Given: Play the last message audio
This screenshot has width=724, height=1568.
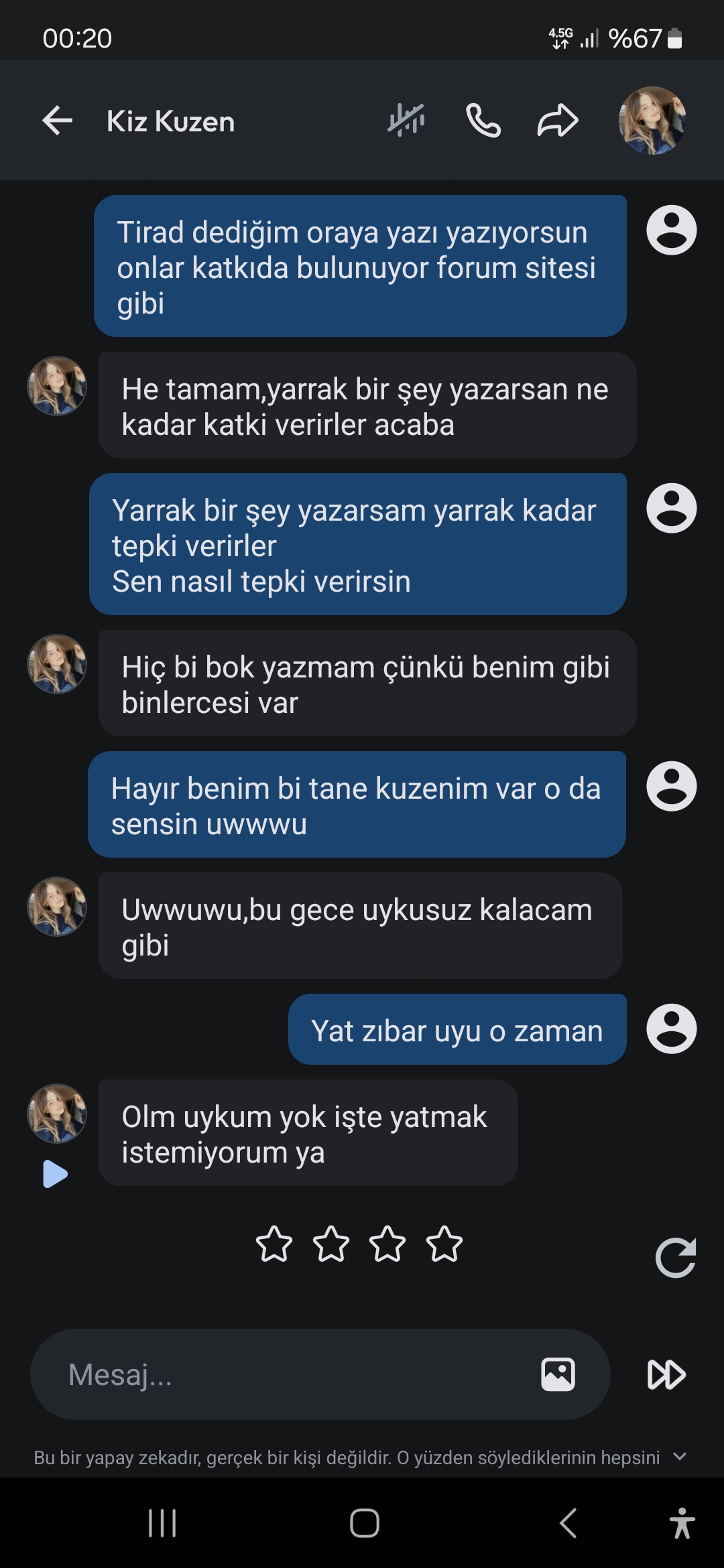Looking at the screenshot, I should [55, 1174].
